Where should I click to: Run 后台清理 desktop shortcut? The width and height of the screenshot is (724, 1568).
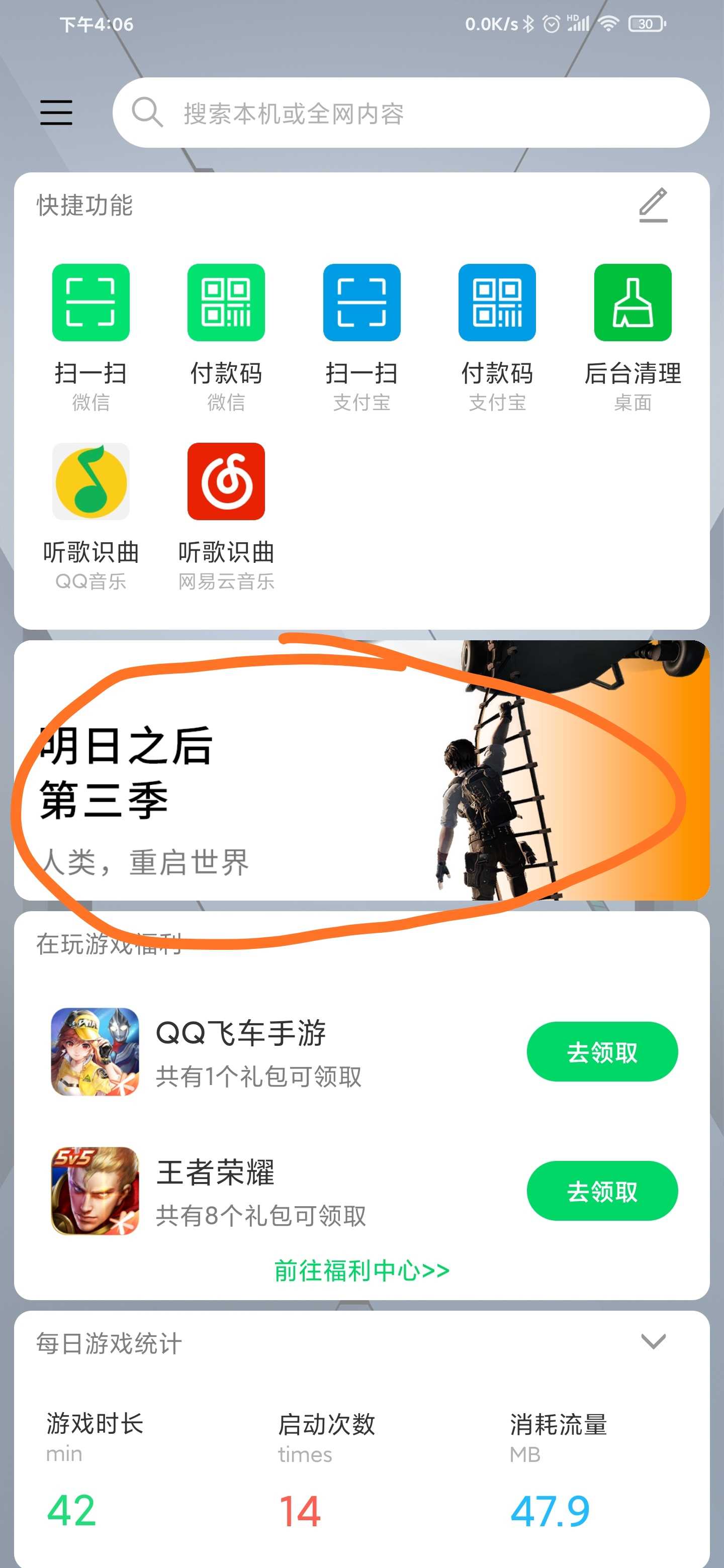632,338
